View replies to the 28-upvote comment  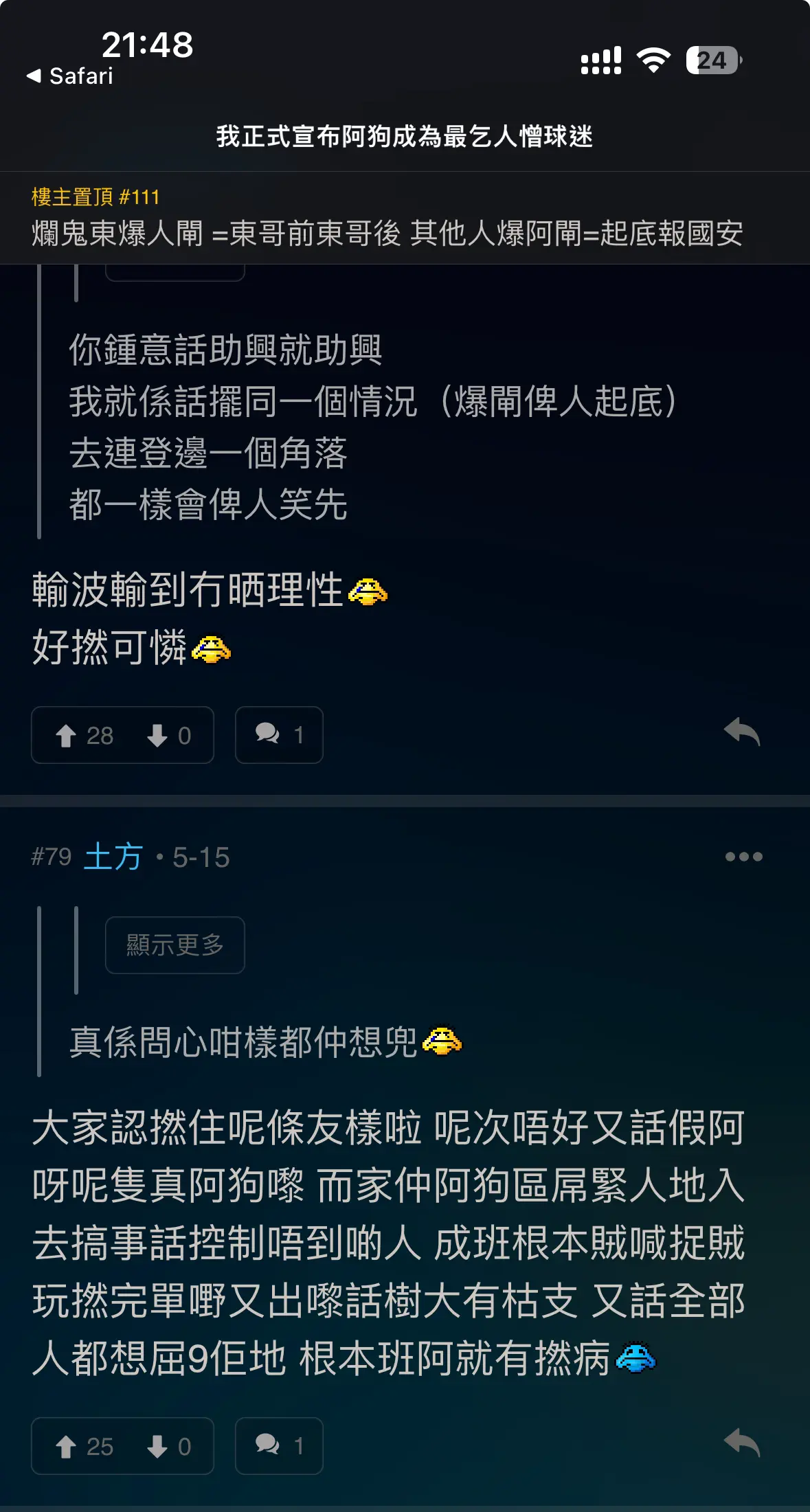pos(279,735)
